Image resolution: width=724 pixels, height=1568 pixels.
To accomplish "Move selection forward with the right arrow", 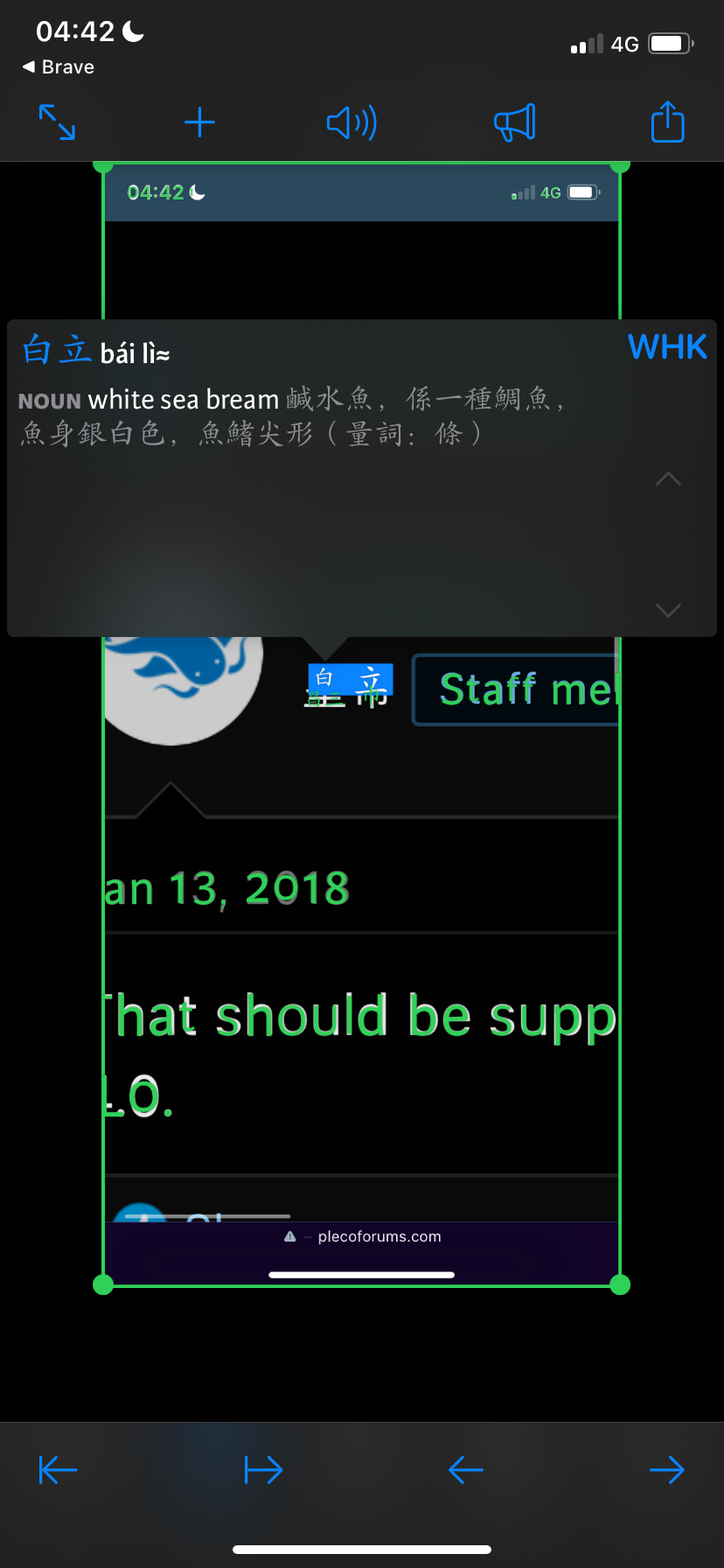I will click(667, 1470).
